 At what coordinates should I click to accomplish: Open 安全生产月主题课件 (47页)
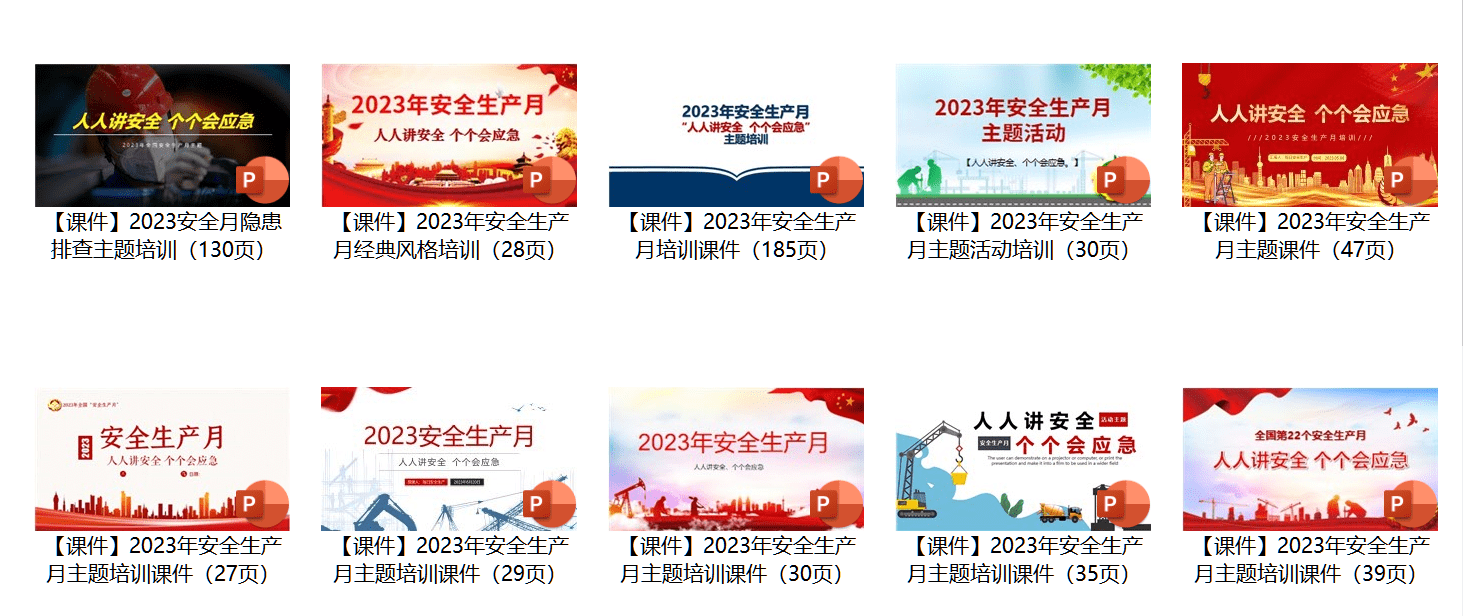click(x=1310, y=136)
